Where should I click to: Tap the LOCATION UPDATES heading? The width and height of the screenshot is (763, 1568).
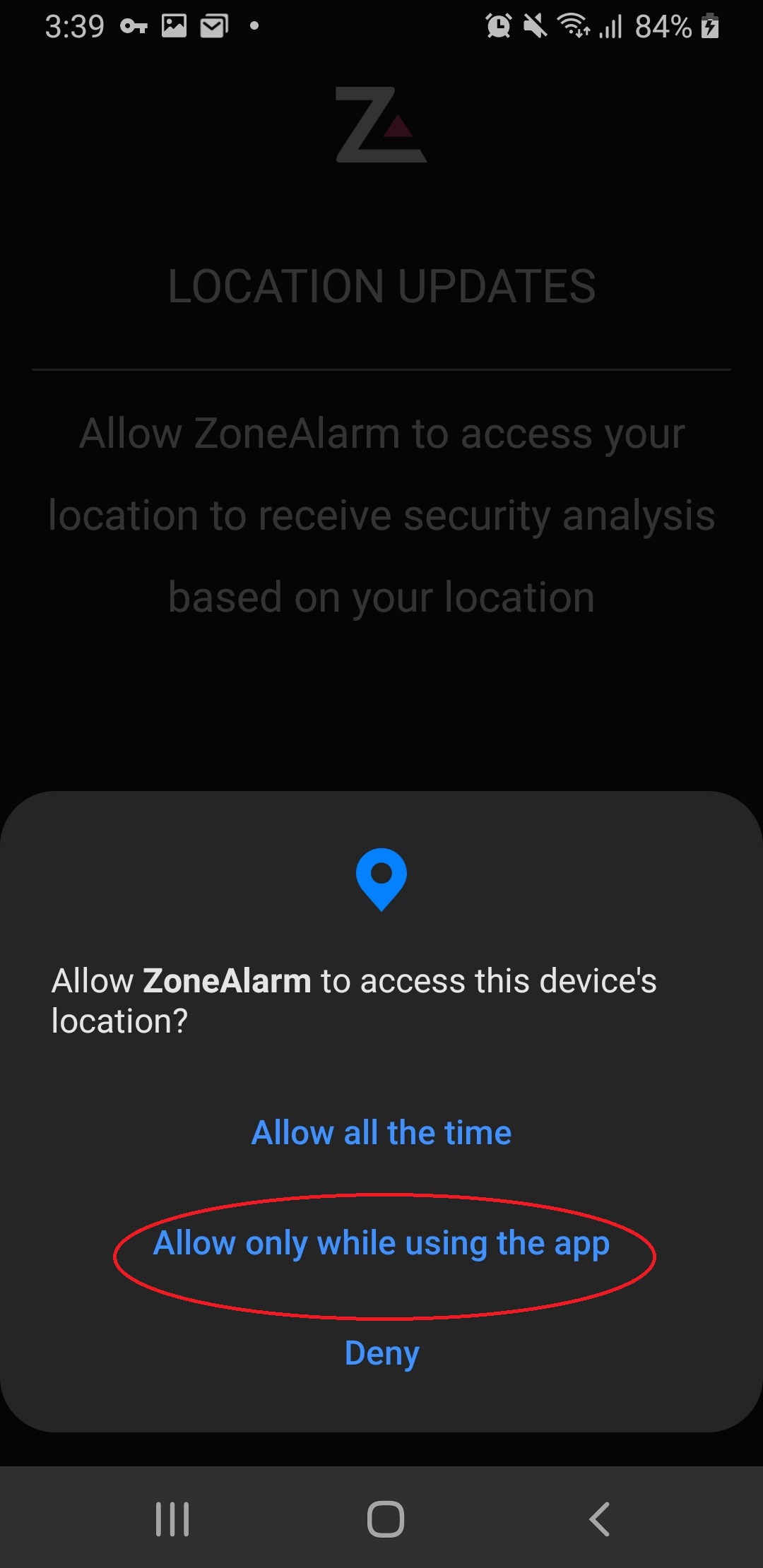[x=381, y=287]
